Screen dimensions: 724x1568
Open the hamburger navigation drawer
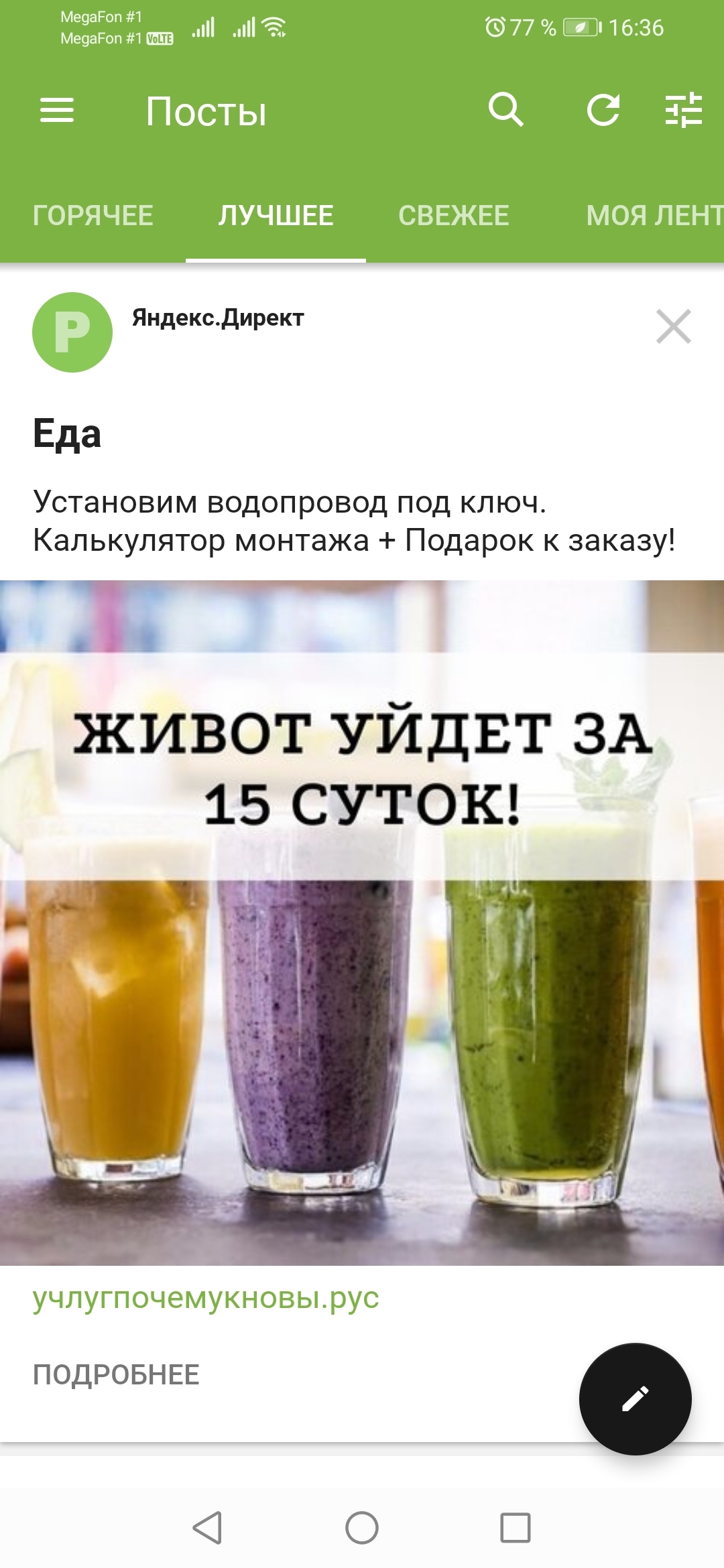click(x=57, y=111)
